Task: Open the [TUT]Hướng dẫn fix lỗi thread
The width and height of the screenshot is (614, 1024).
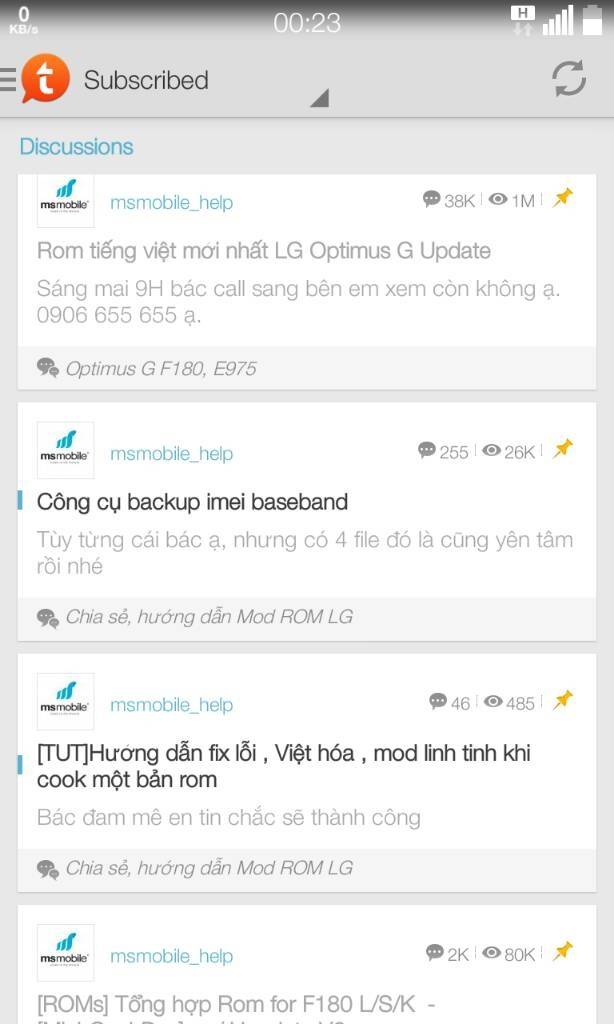Action: point(283,765)
